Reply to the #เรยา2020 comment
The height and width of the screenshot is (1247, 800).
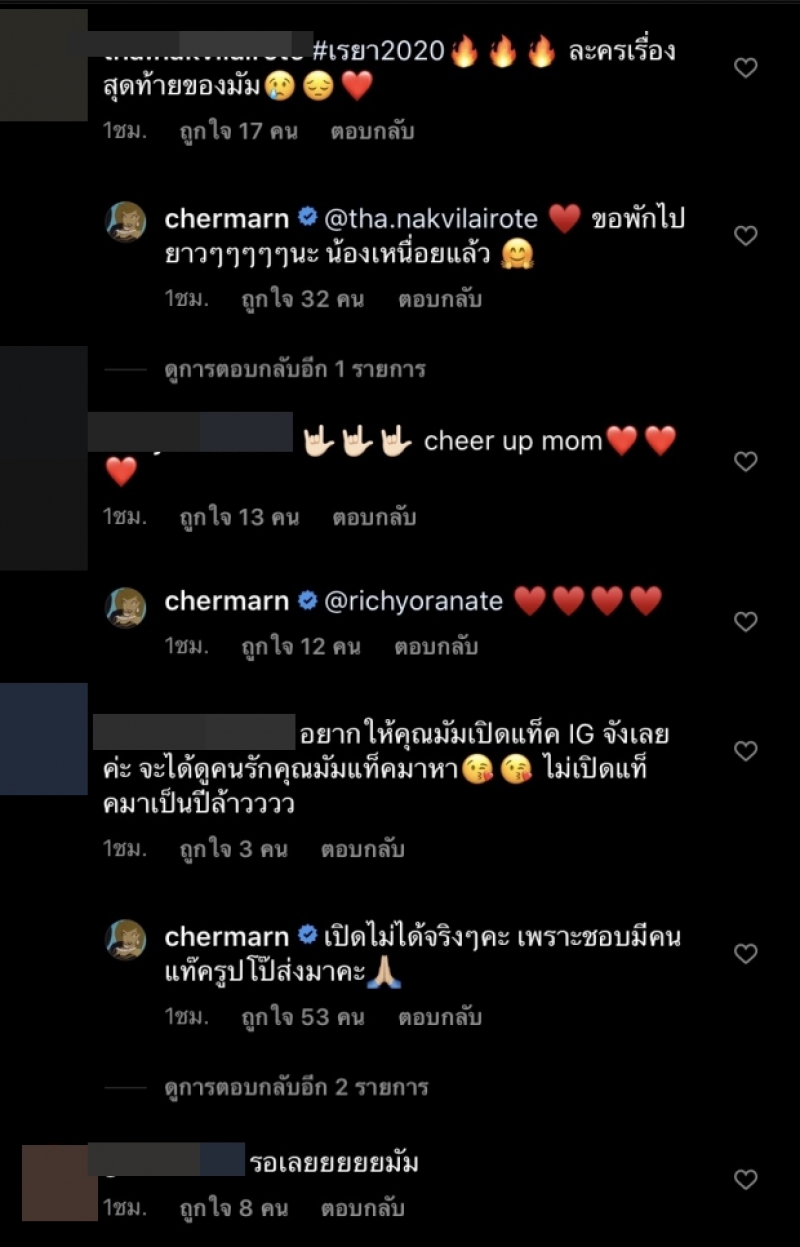coord(372,131)
